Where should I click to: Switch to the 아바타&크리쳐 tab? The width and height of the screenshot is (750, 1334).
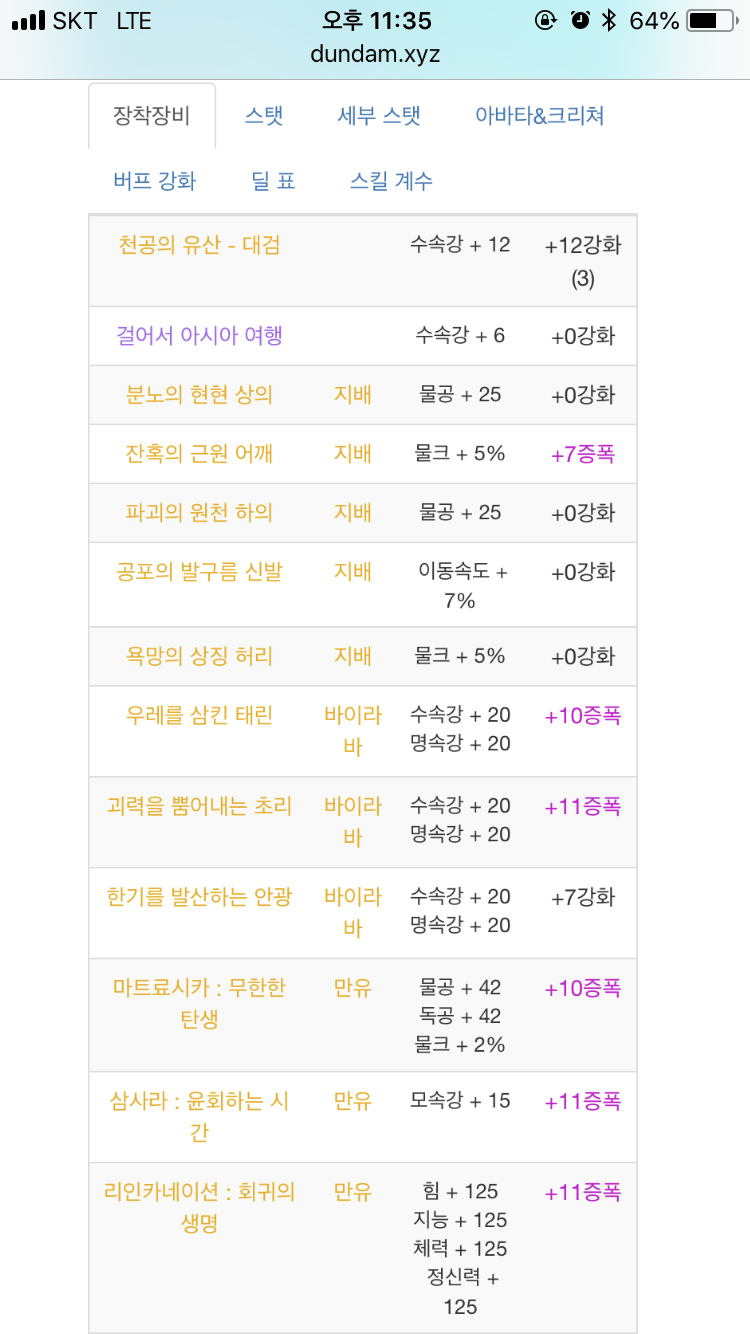click(x=540, y=116)
